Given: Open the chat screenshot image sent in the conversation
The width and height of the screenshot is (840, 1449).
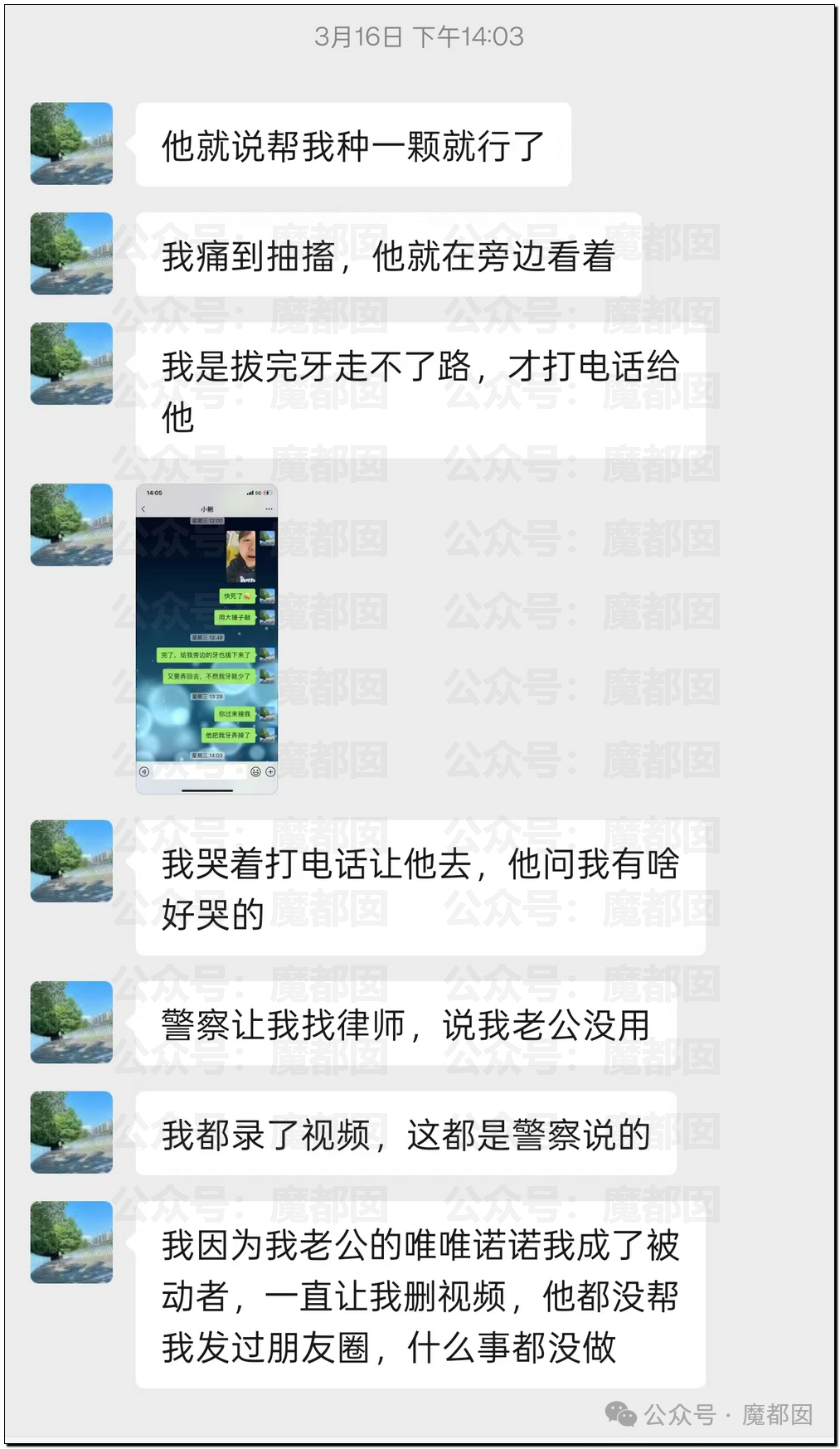Looking at the screenshot, I should point(206,639).
